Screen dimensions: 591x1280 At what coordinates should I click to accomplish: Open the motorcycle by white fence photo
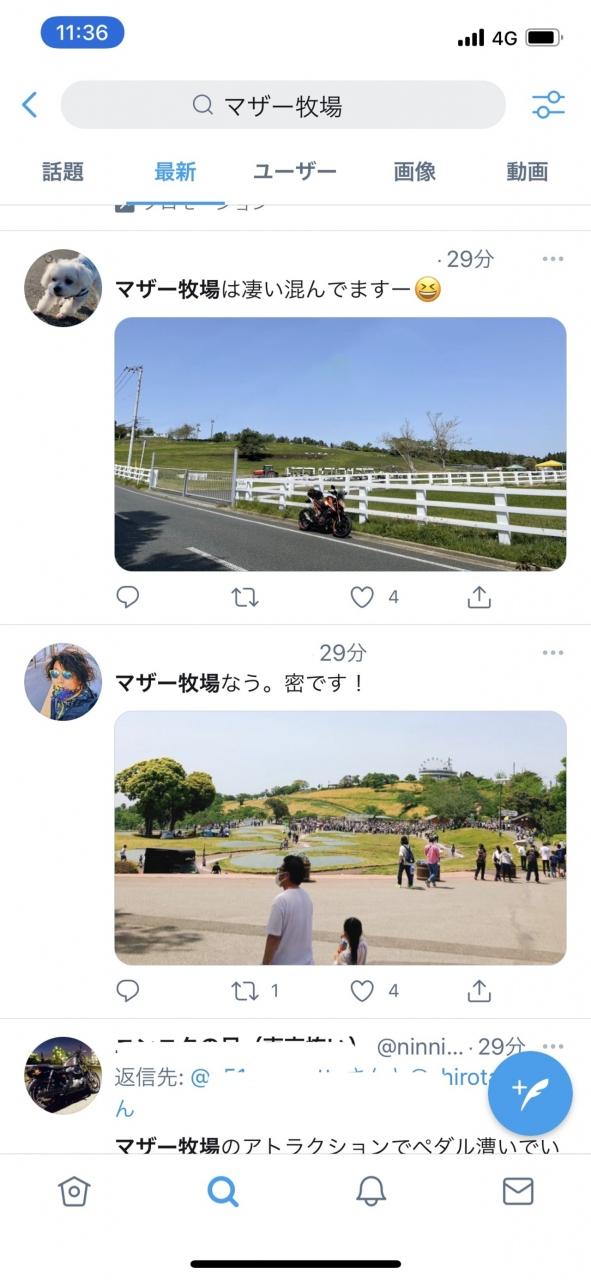[x=340, y=444]
